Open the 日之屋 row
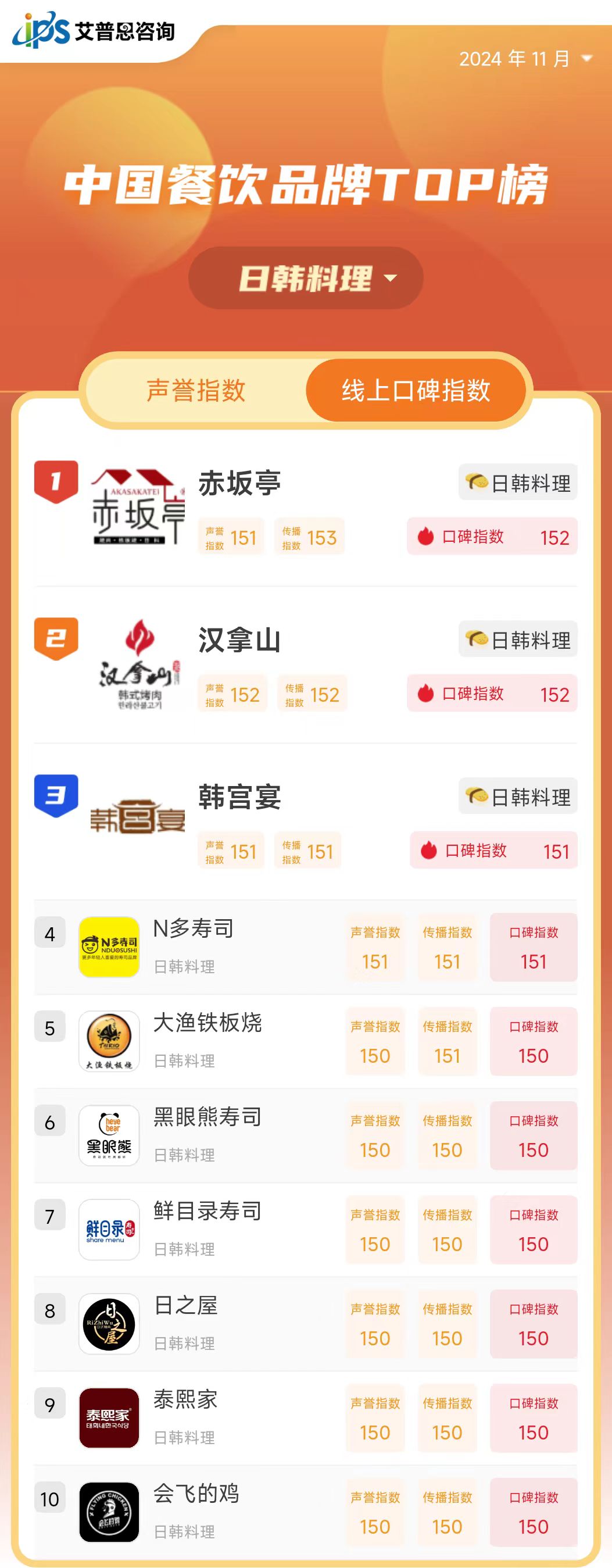The height and width of the screenshot is (1568, 612). click(x=185, y=1306)
